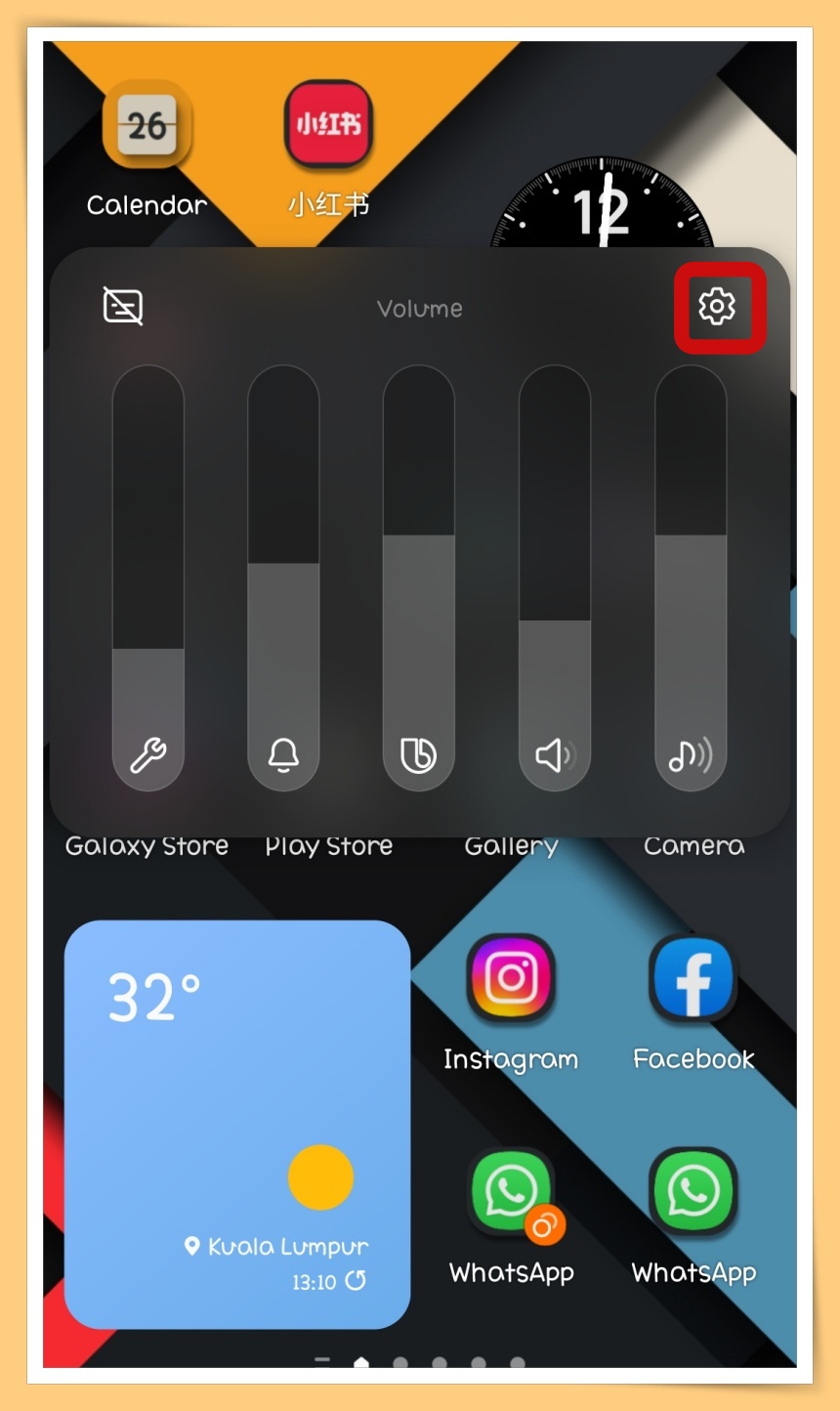
Task: Adjust the notification volume slider with bell icon
Action: point(283,578)
